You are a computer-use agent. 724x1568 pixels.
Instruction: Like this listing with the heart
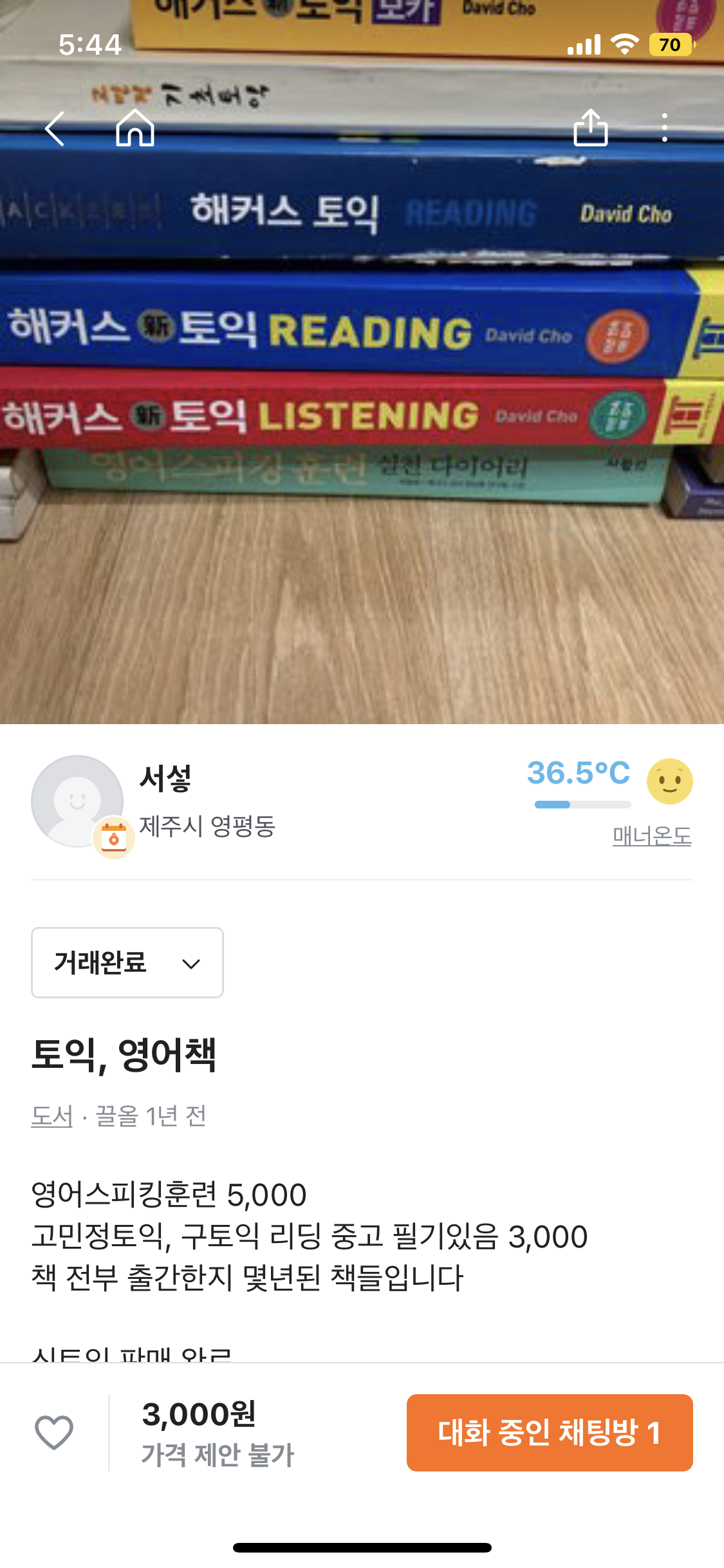coord(54,1433)
